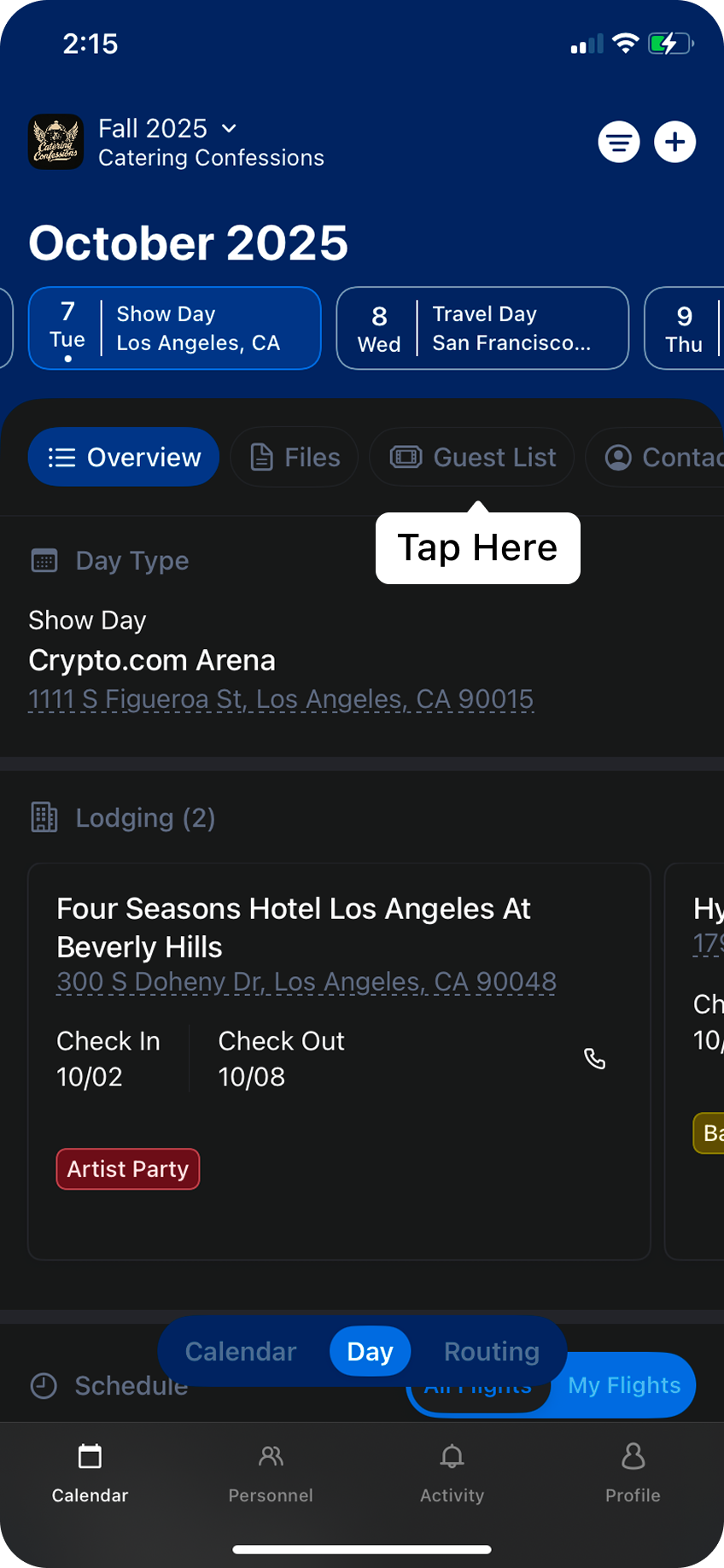The image size is (724, 1568).
Task: Switch to the Calendar view segment
Action: pos(241,1351)
